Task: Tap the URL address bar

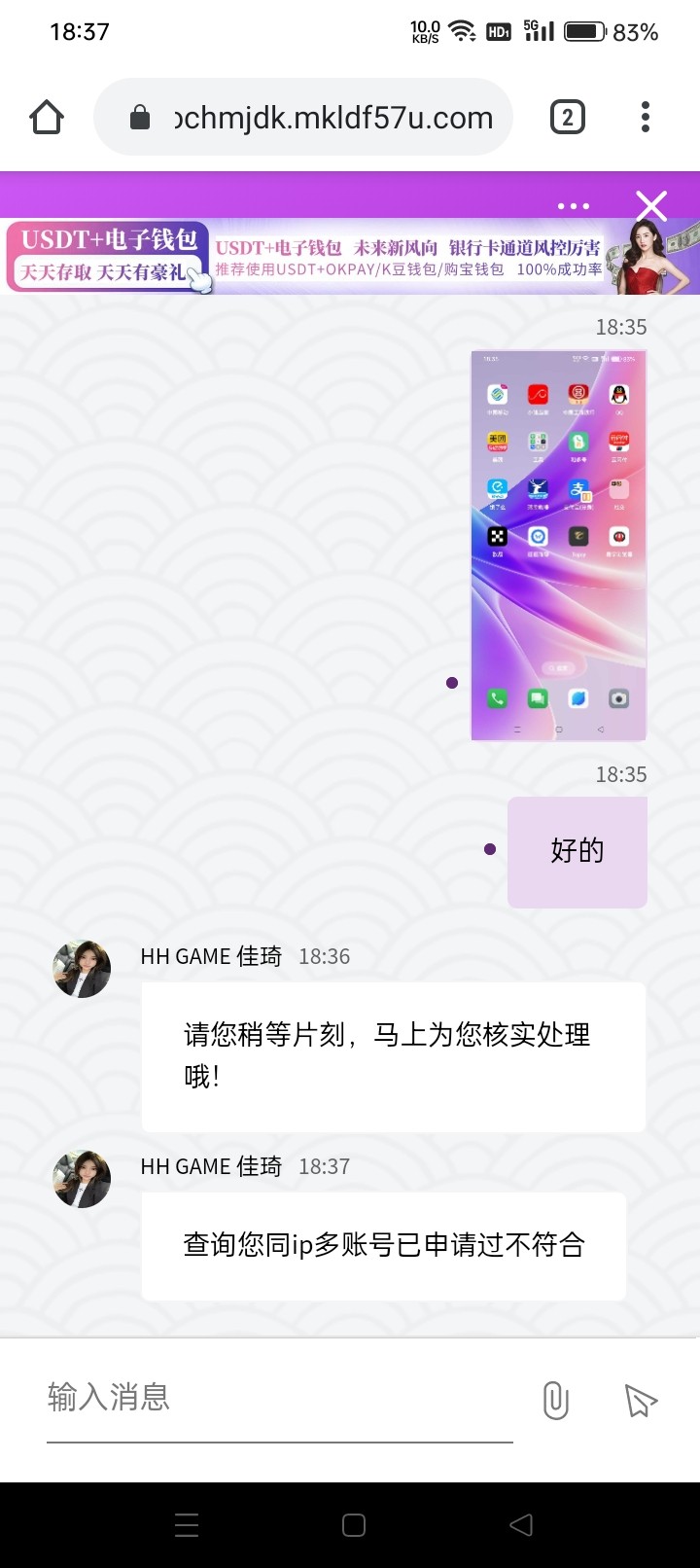Action: click(x=311, y=118)
